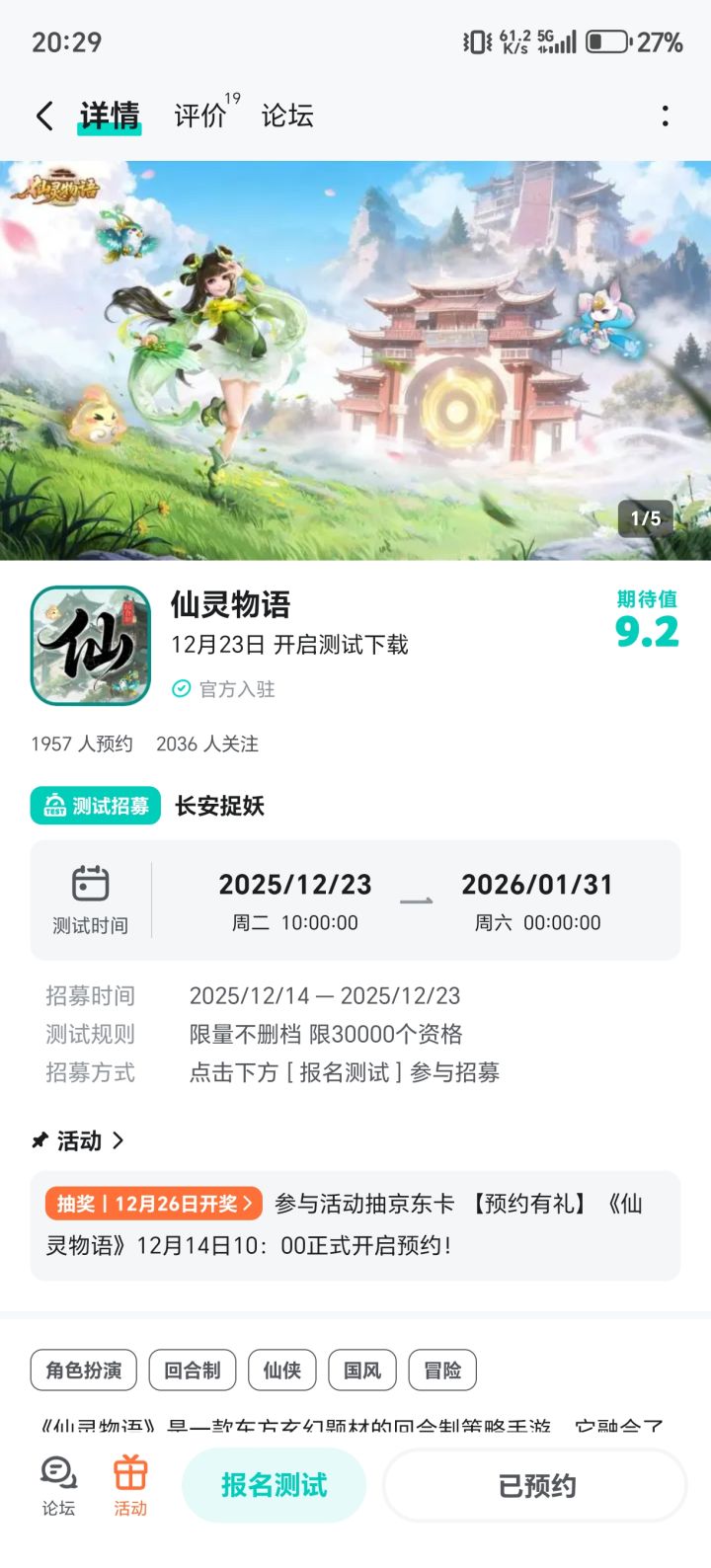Tap the verified 官方入驻 checkmark badge
Image resolution: width=711 pixels, height=1568 pixels.
pyautogui.click(x=179, y=689)
